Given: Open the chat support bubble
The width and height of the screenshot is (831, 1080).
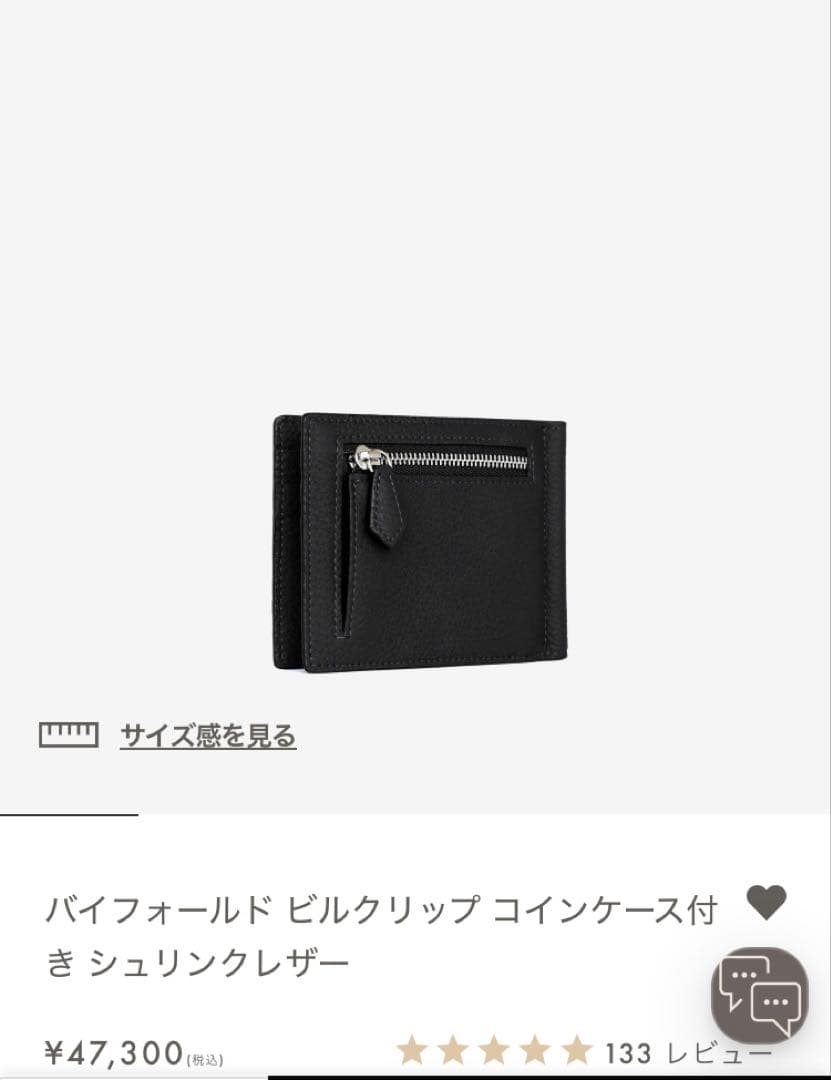Looking at the screenshot, I should 760,995.
